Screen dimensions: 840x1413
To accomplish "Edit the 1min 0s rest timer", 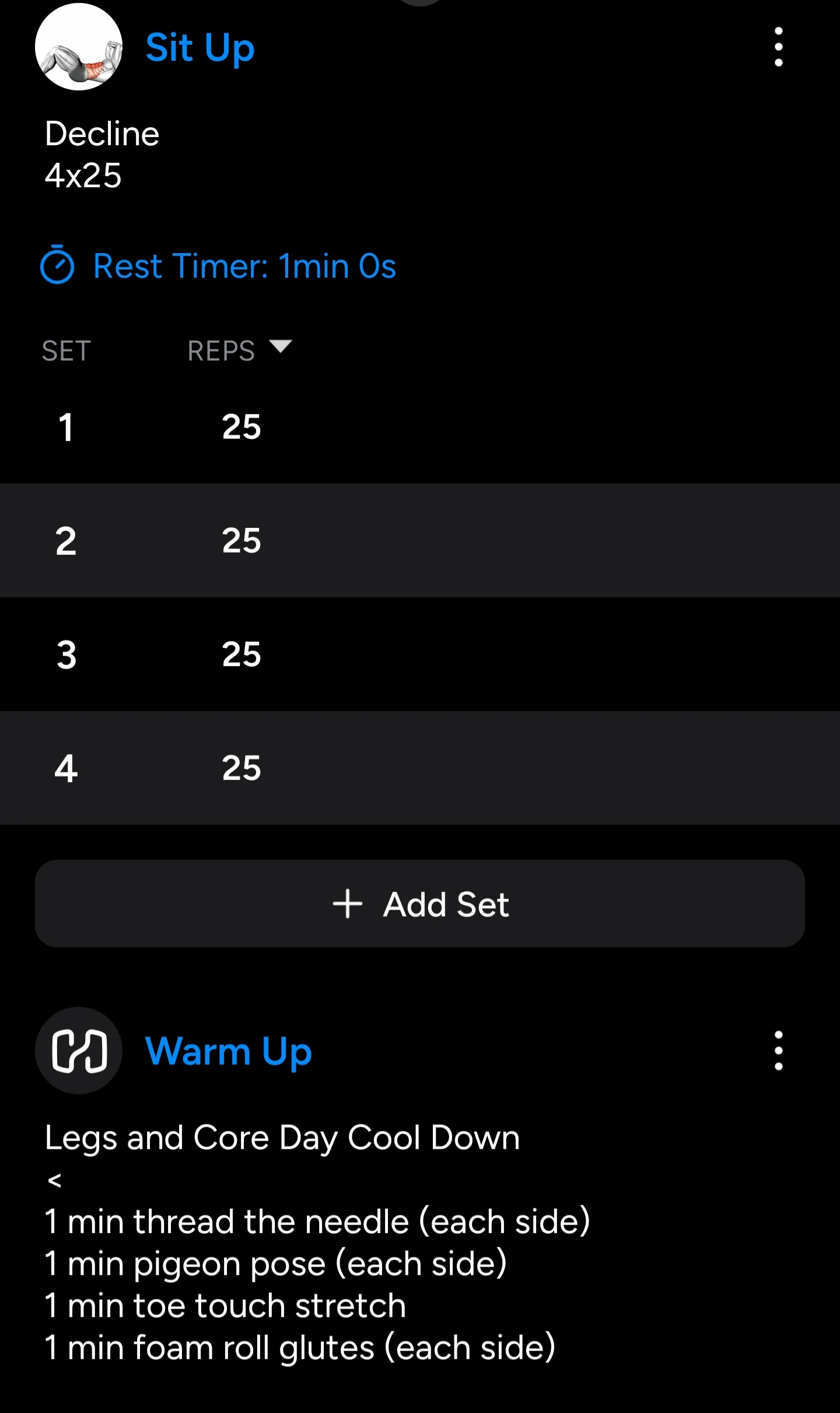I will point(218,267).
